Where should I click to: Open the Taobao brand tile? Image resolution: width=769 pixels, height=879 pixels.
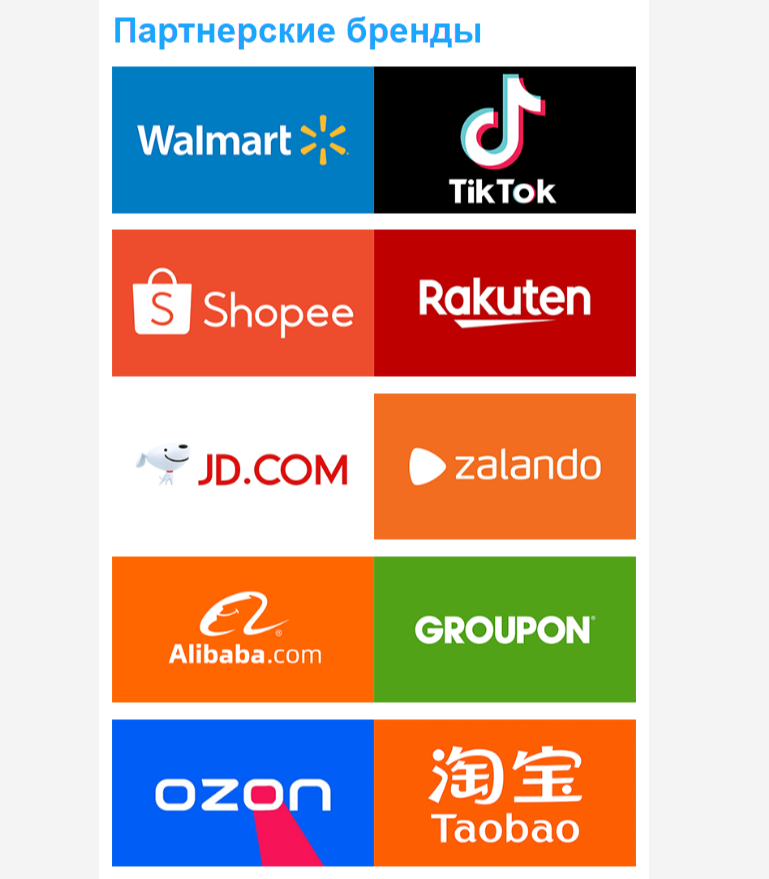(x=504, y=793)
